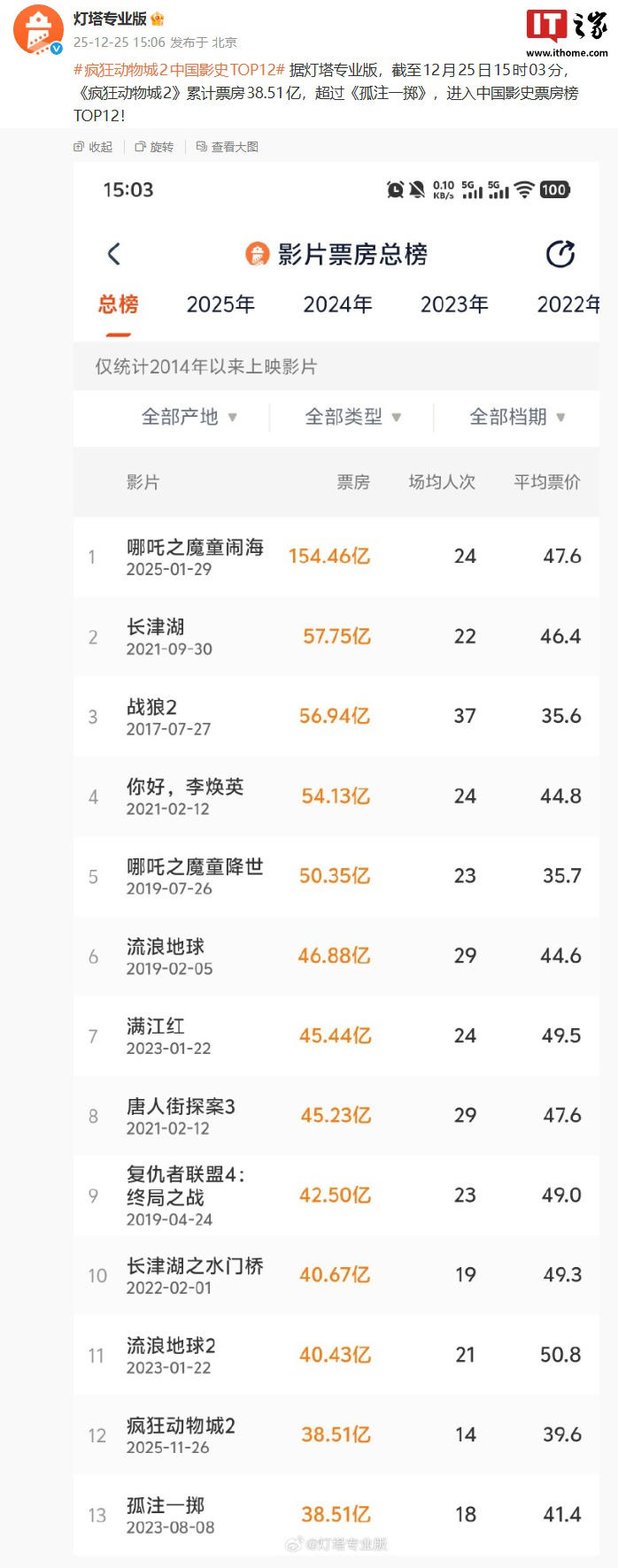The height and width of the screenshot is (1568, 618).
Task: Tap the 灯塔专业版 avatar picture
Action: pos(37,29)
